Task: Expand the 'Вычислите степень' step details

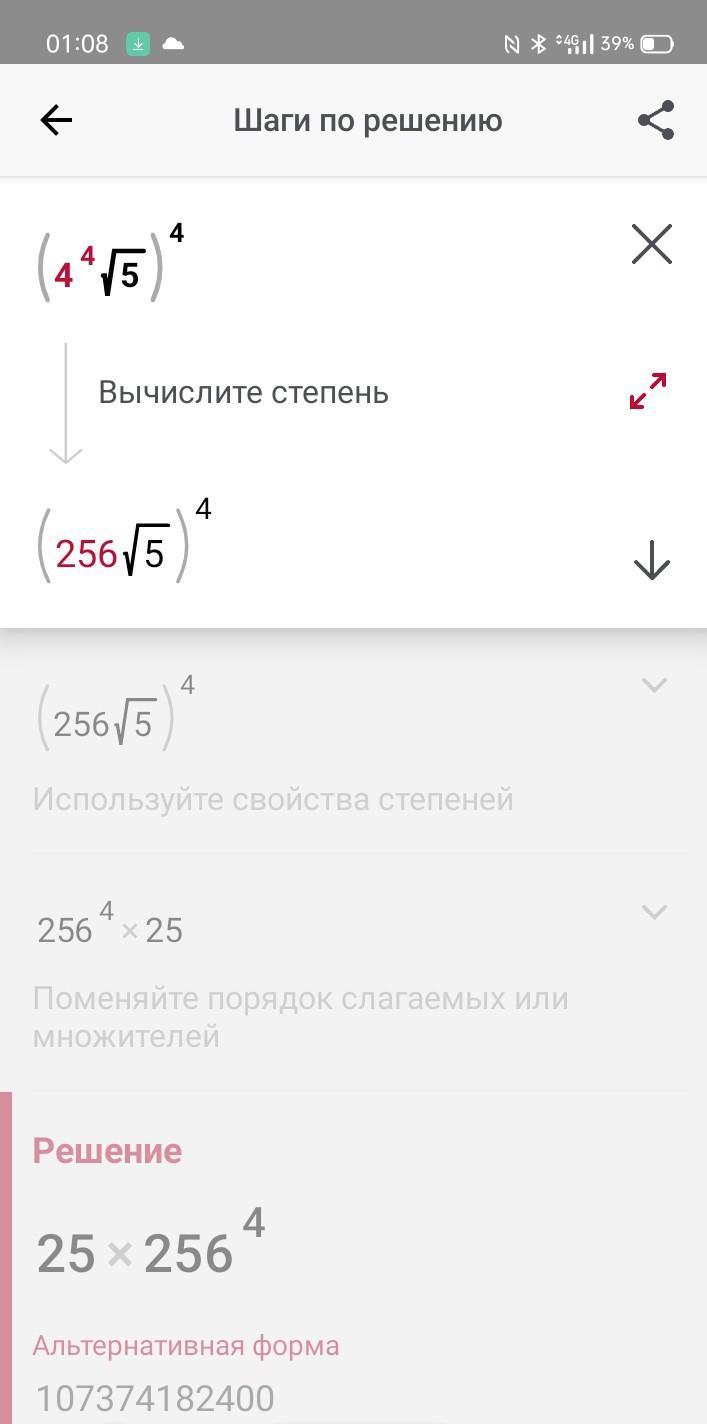Action: click(648, 391)
